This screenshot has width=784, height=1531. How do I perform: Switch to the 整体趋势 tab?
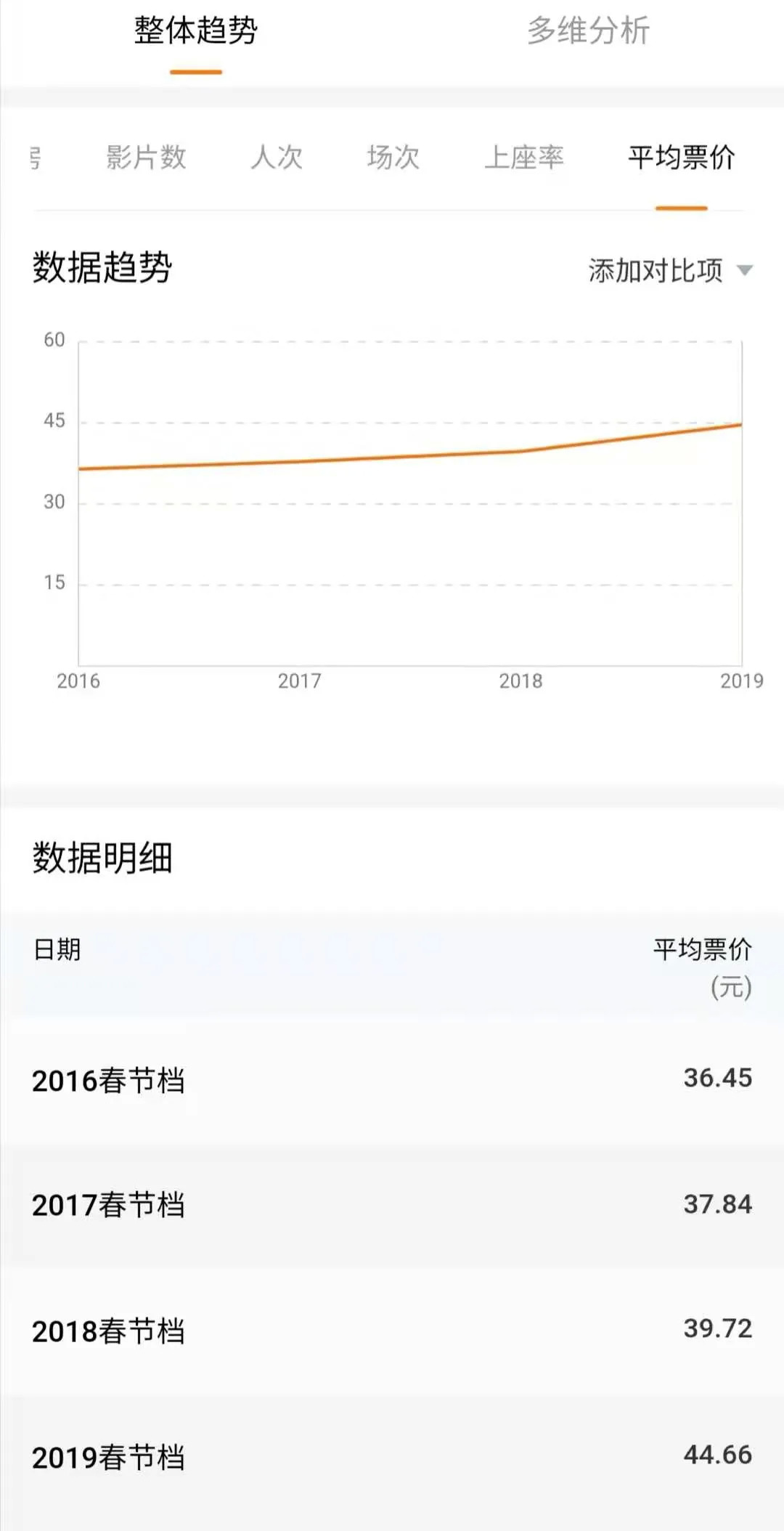[x=195, y=31]
